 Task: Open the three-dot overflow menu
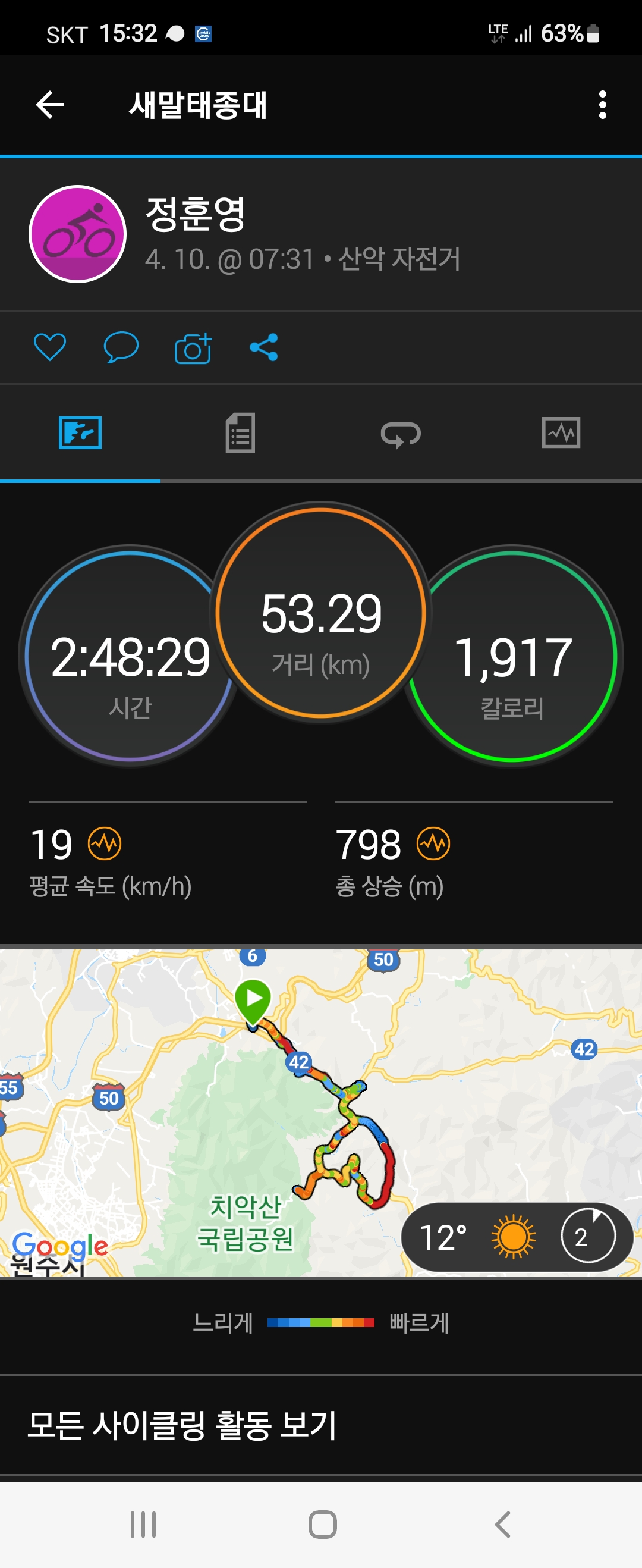point(602,105)
